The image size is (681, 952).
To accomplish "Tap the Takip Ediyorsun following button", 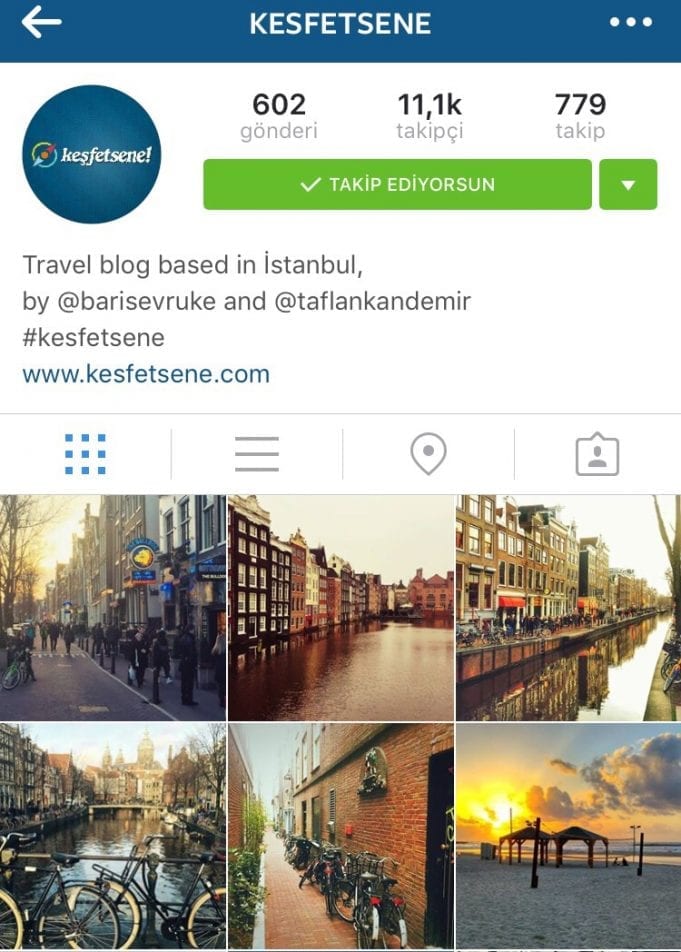I will pyautogui.click(x=397, y=185).
